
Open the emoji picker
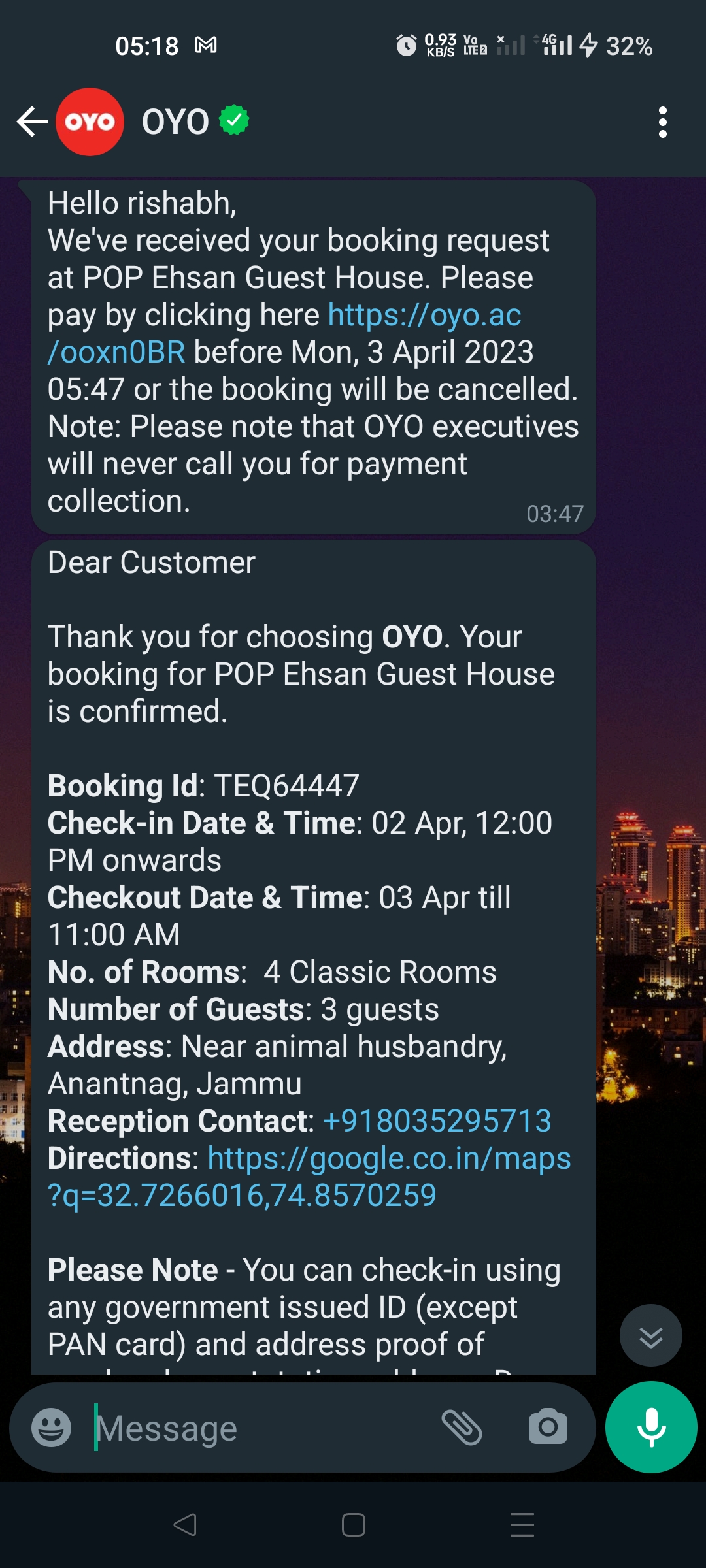[x=52, y=1428]
